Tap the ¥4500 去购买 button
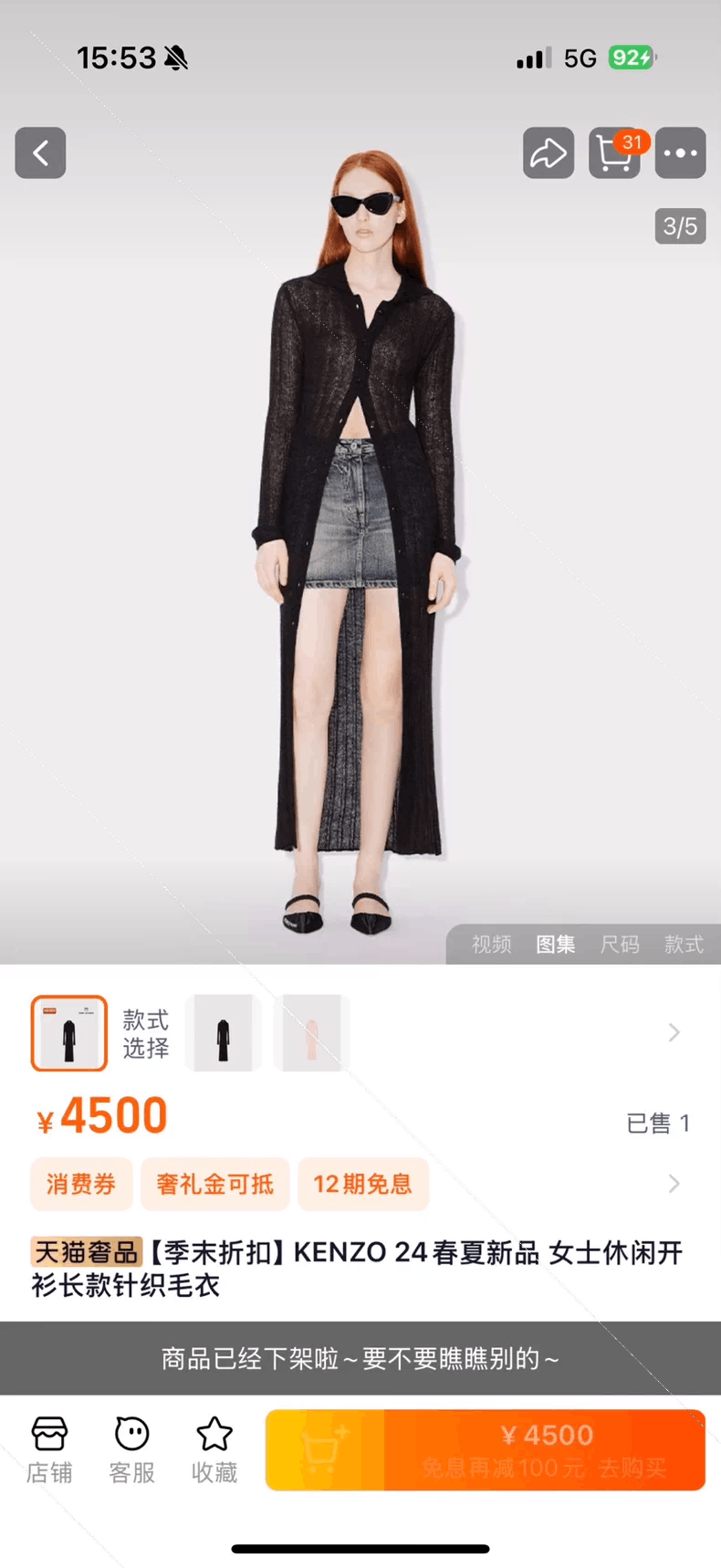The width and height of the screenshot is (721, 1568). pos(546,1450)
